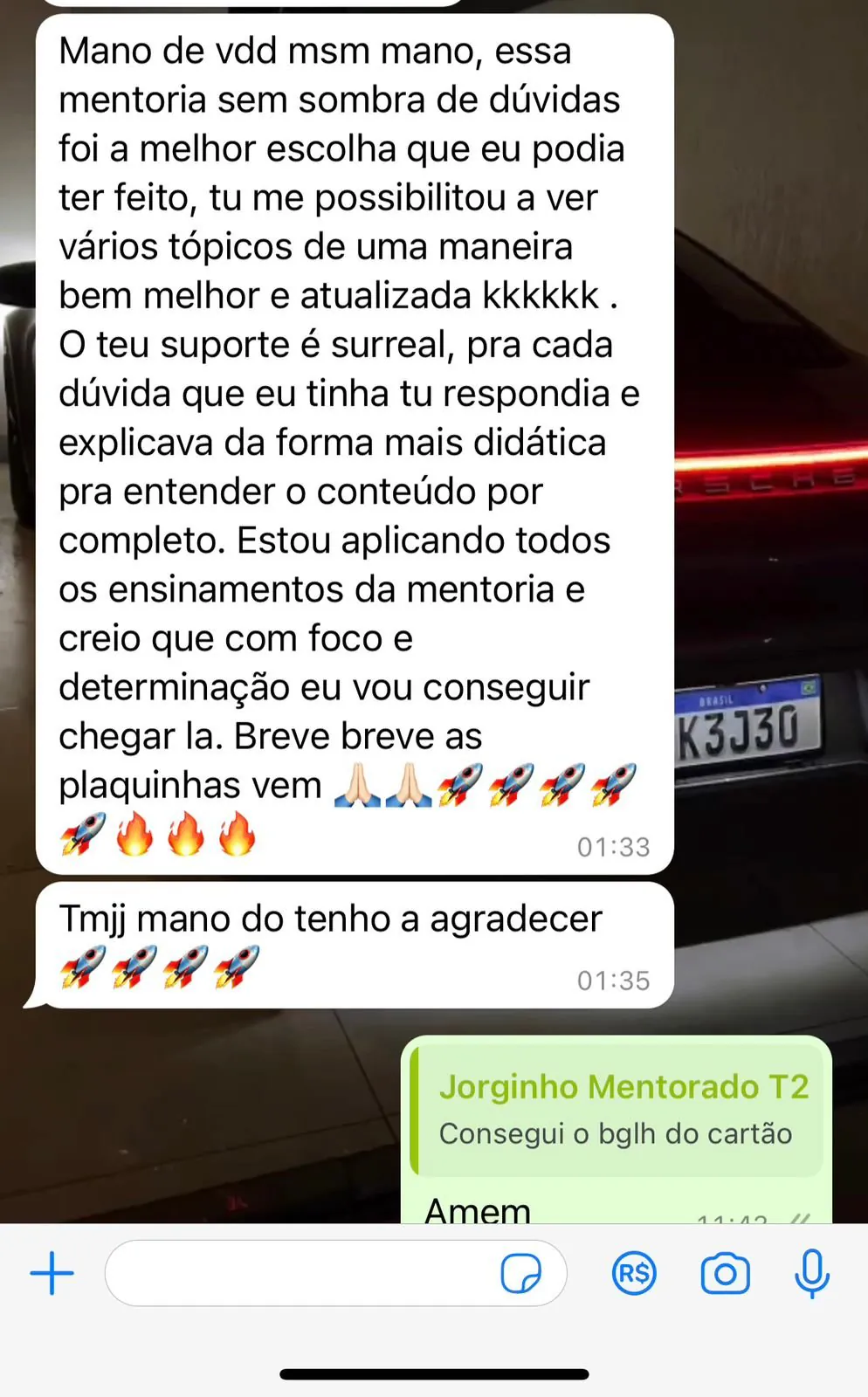
Task: Tap the 01:33 timestamp
Action: click(x=614, y=846)
